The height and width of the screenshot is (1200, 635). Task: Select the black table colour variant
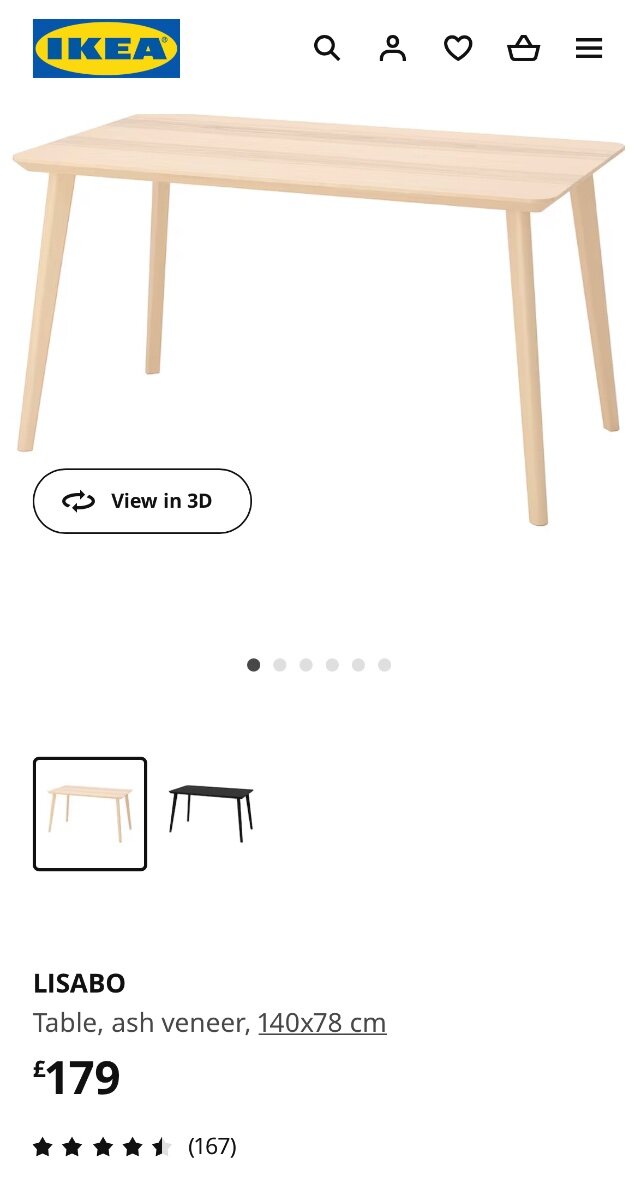tap(211, 814)
